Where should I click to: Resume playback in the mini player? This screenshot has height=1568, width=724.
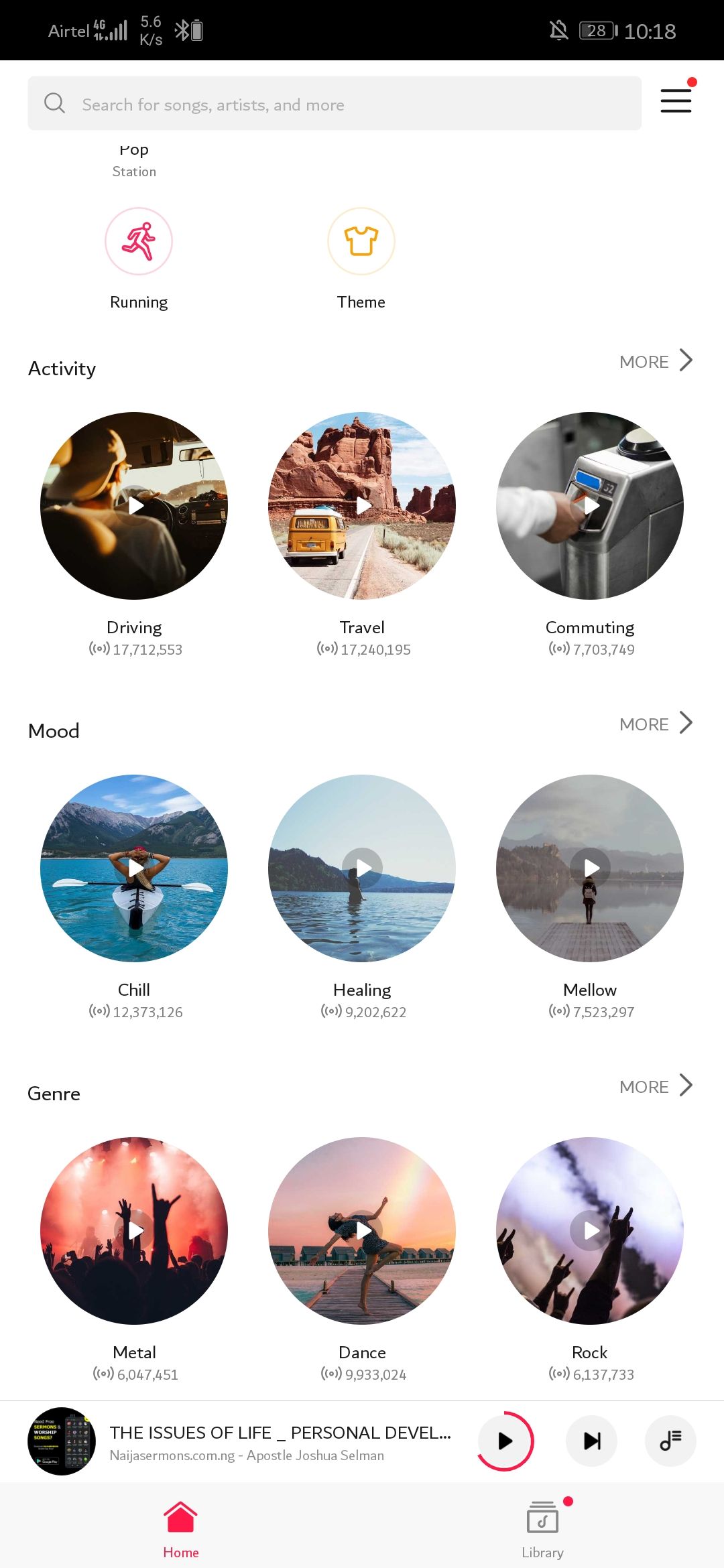click(505, 1441)
